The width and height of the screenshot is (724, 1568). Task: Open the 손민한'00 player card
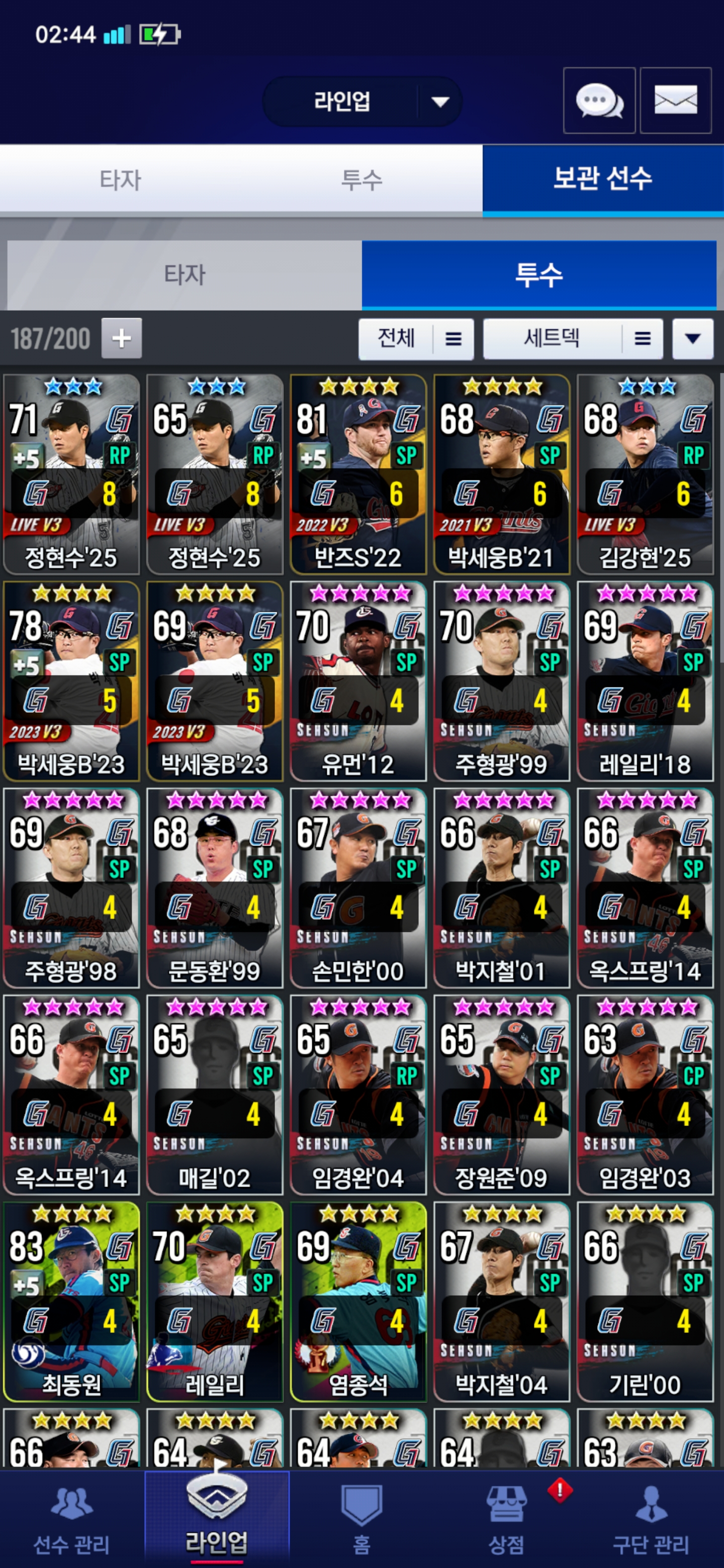[358, 888]
